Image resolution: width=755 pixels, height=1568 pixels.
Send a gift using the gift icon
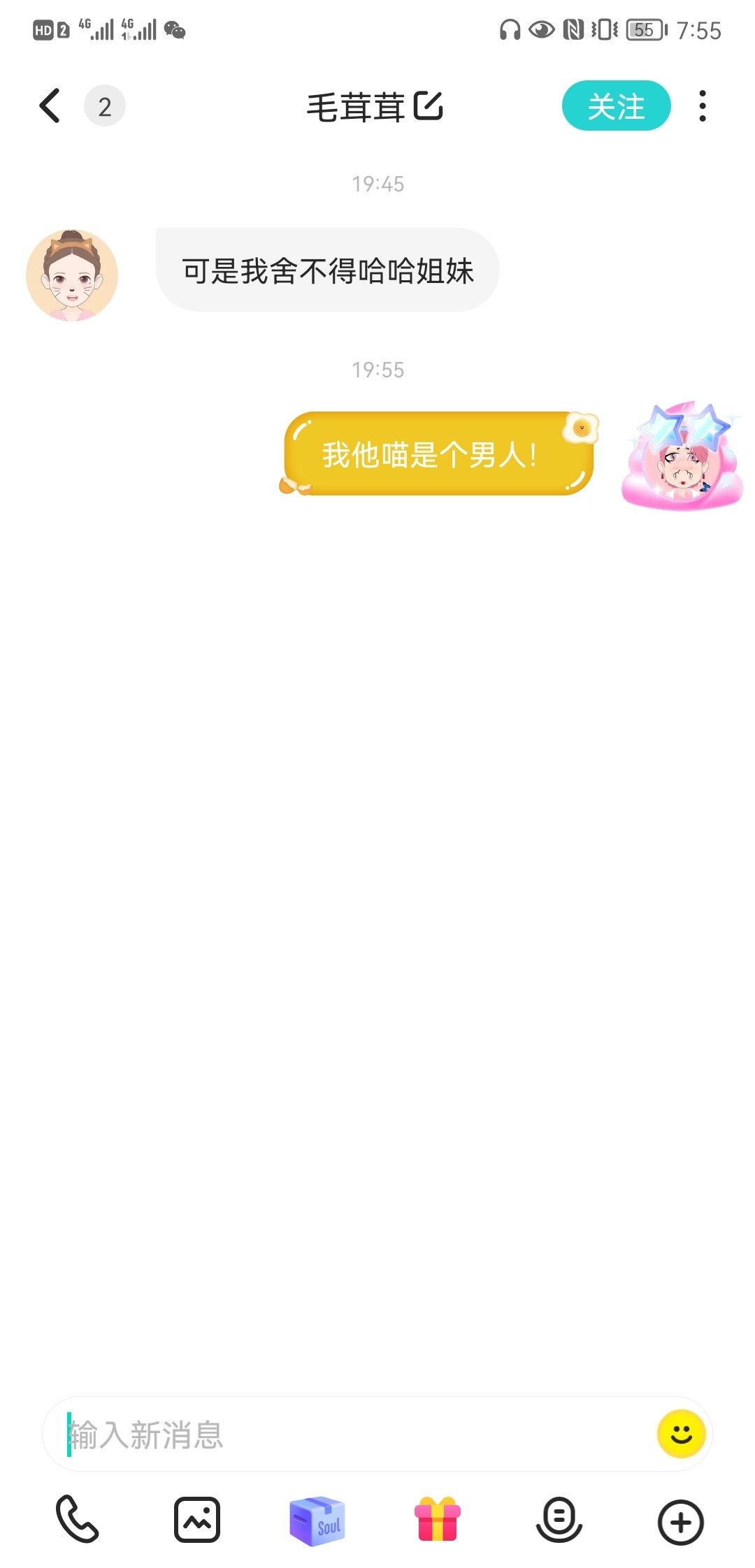[438, 1519]
